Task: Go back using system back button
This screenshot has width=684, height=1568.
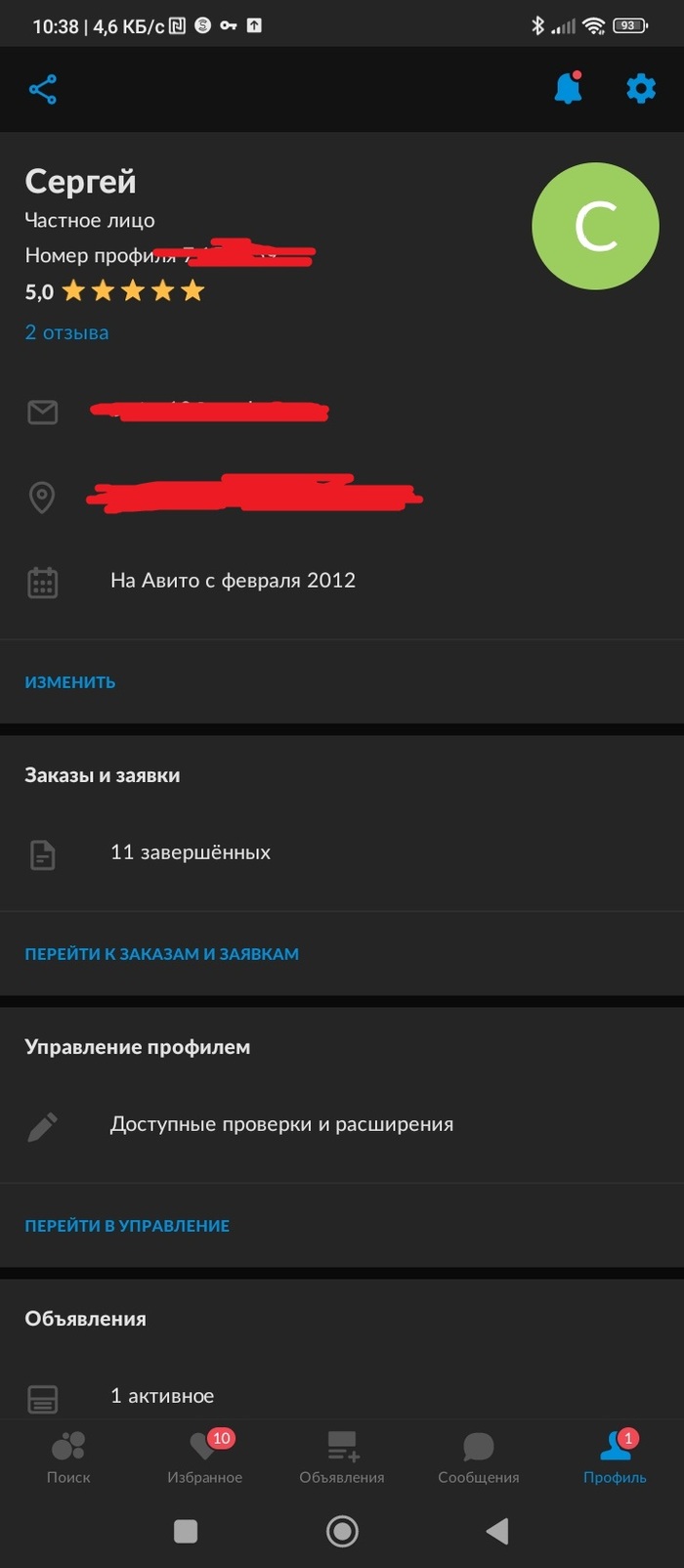Action: (497, 1531)
